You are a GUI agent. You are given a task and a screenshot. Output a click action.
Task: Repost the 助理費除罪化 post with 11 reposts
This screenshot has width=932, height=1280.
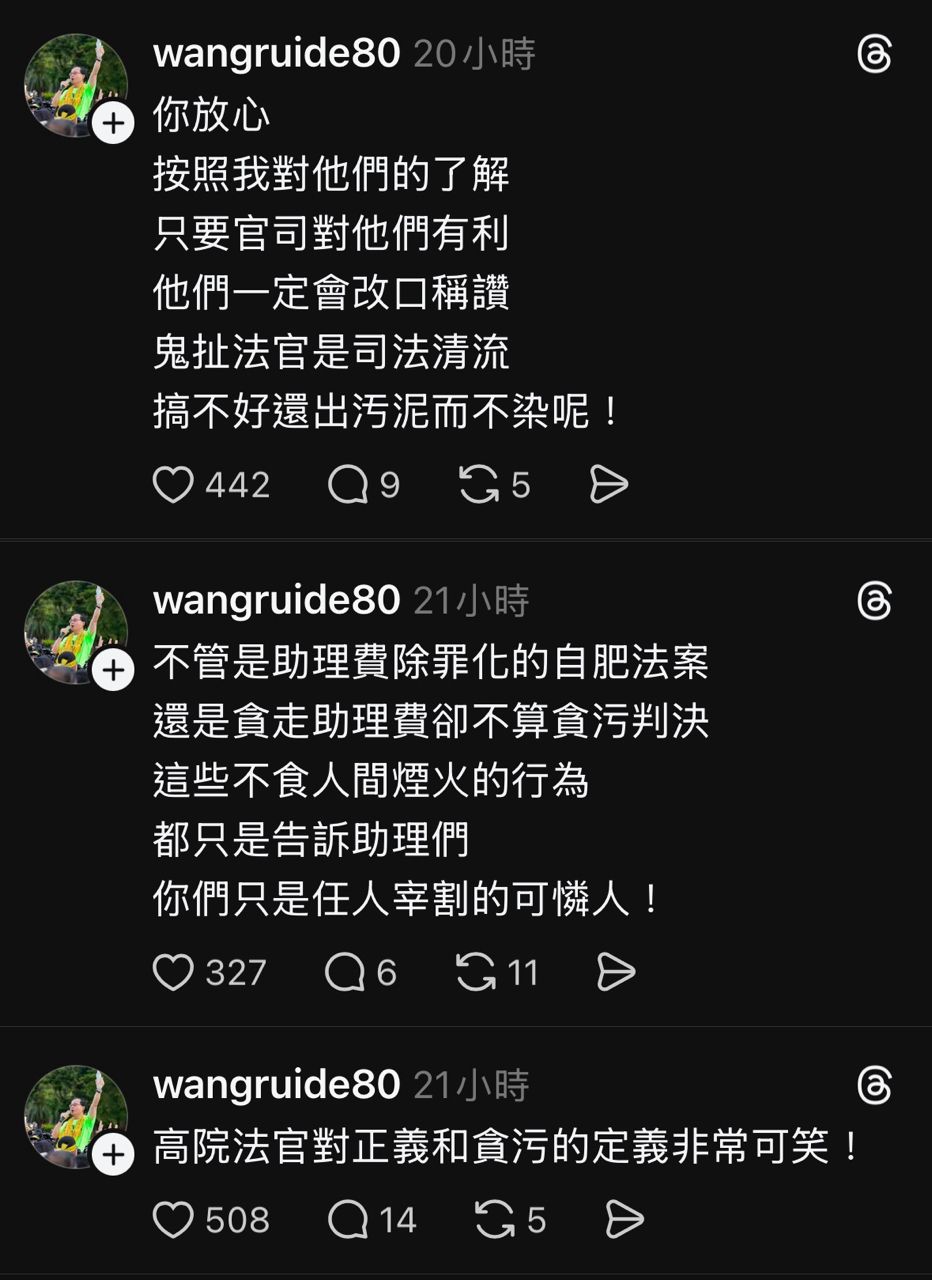point(476,972)
